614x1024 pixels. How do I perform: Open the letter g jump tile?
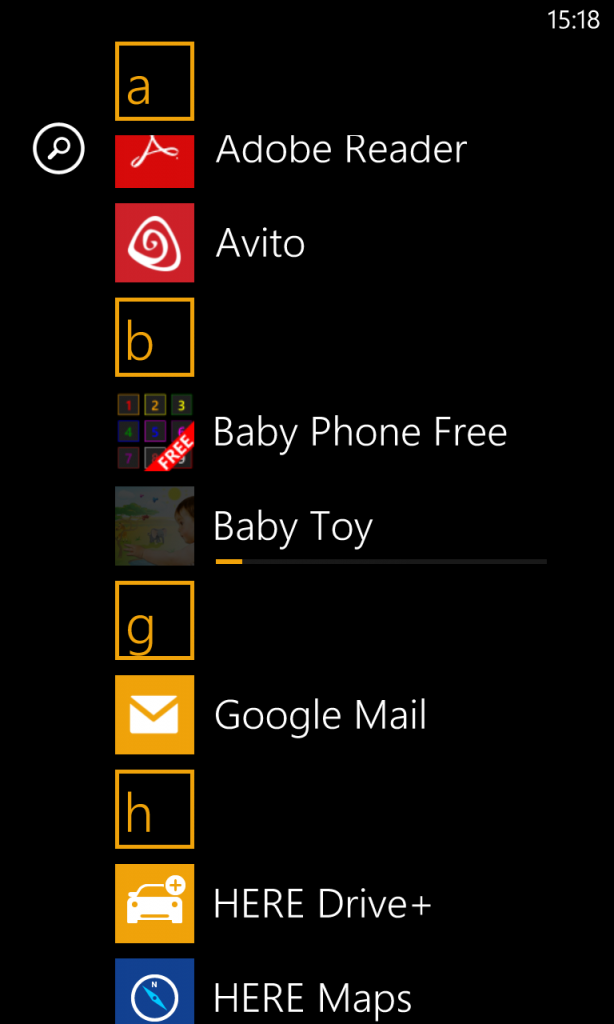[x=154, y=620]
